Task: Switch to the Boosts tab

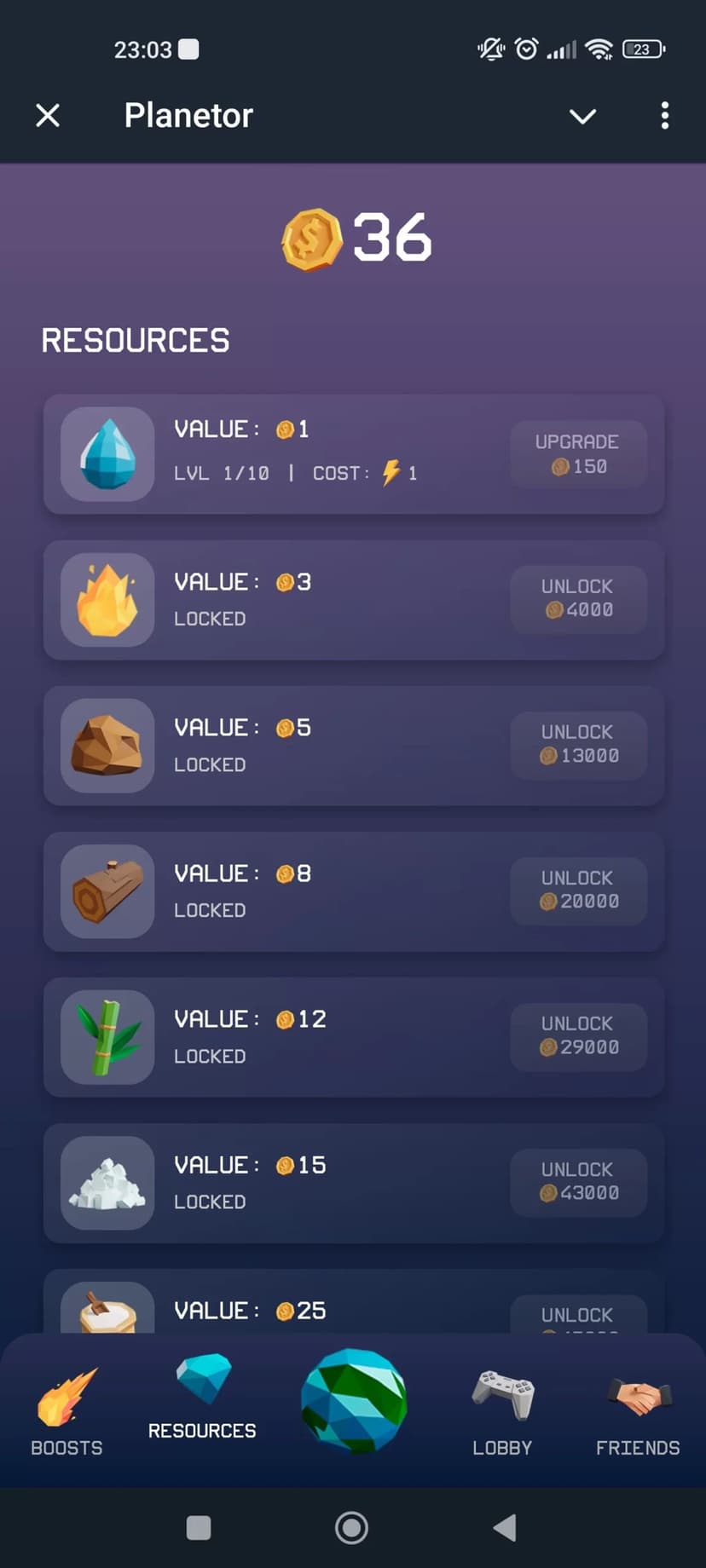Action: pos(67,1410)
